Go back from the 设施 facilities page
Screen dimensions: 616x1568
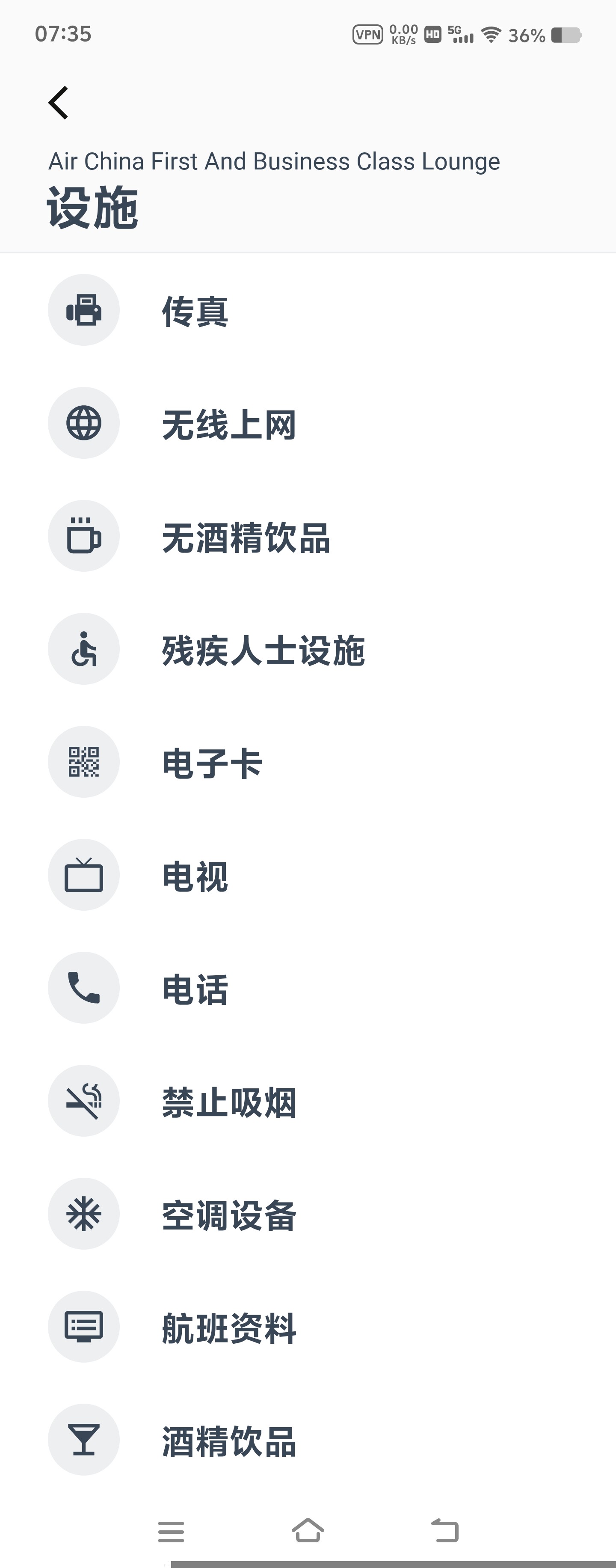tap(59, 102)
